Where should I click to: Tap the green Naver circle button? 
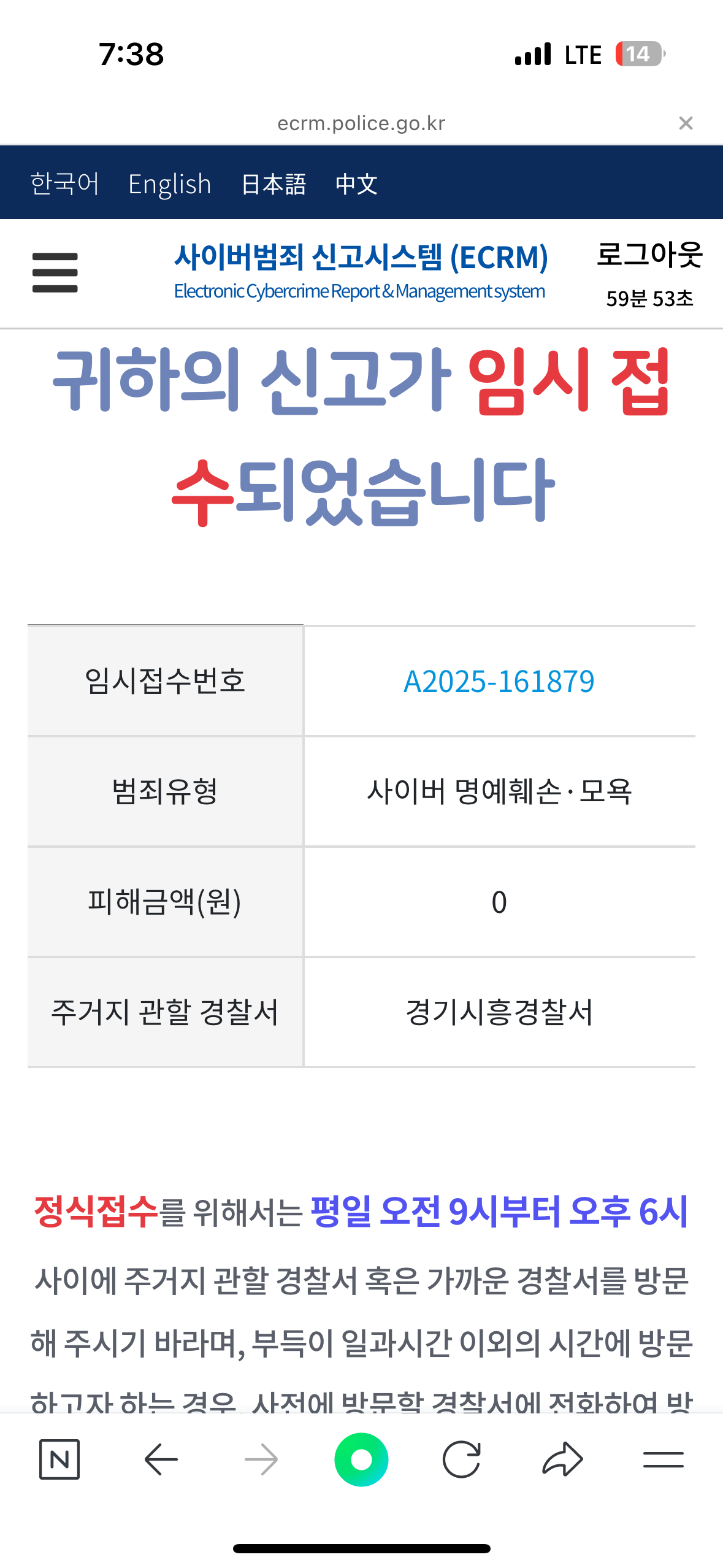click(361, 1459)
